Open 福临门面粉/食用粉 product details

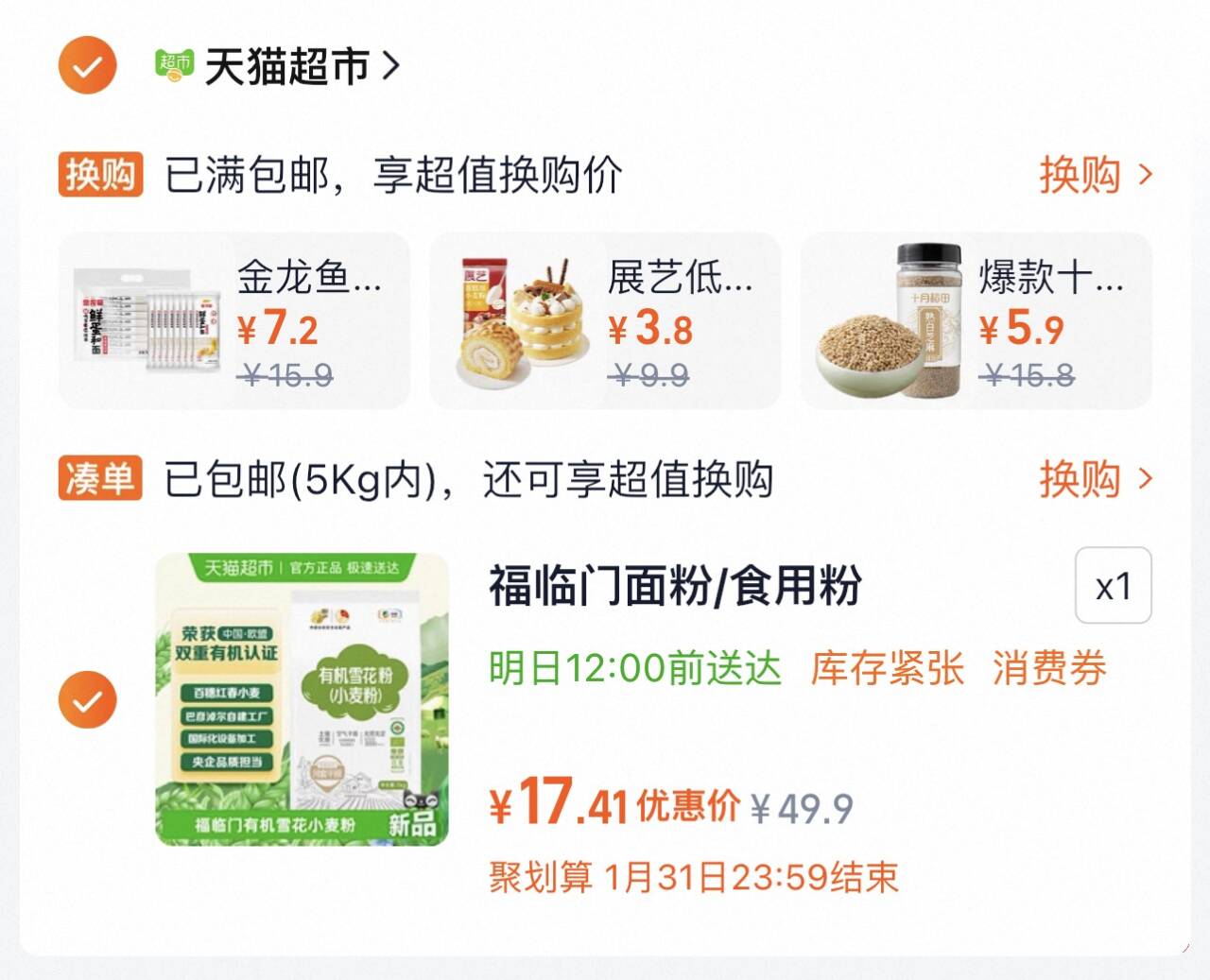coord(674,586)
